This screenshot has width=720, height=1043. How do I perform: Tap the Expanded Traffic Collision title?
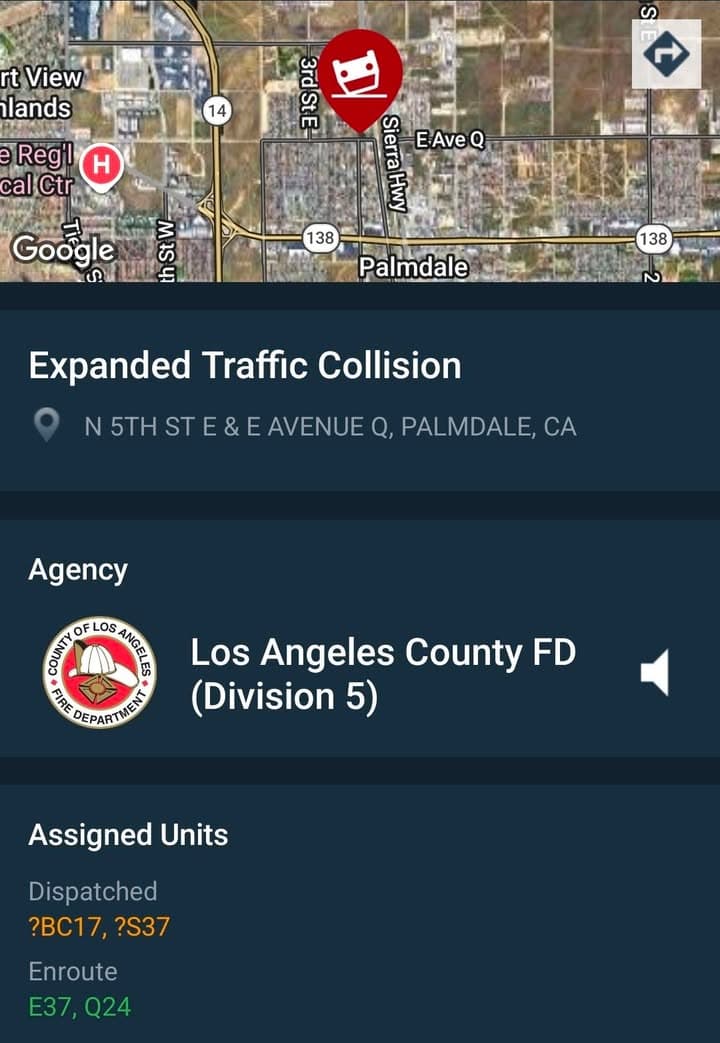pyautogui.click(x=246, y=366)
